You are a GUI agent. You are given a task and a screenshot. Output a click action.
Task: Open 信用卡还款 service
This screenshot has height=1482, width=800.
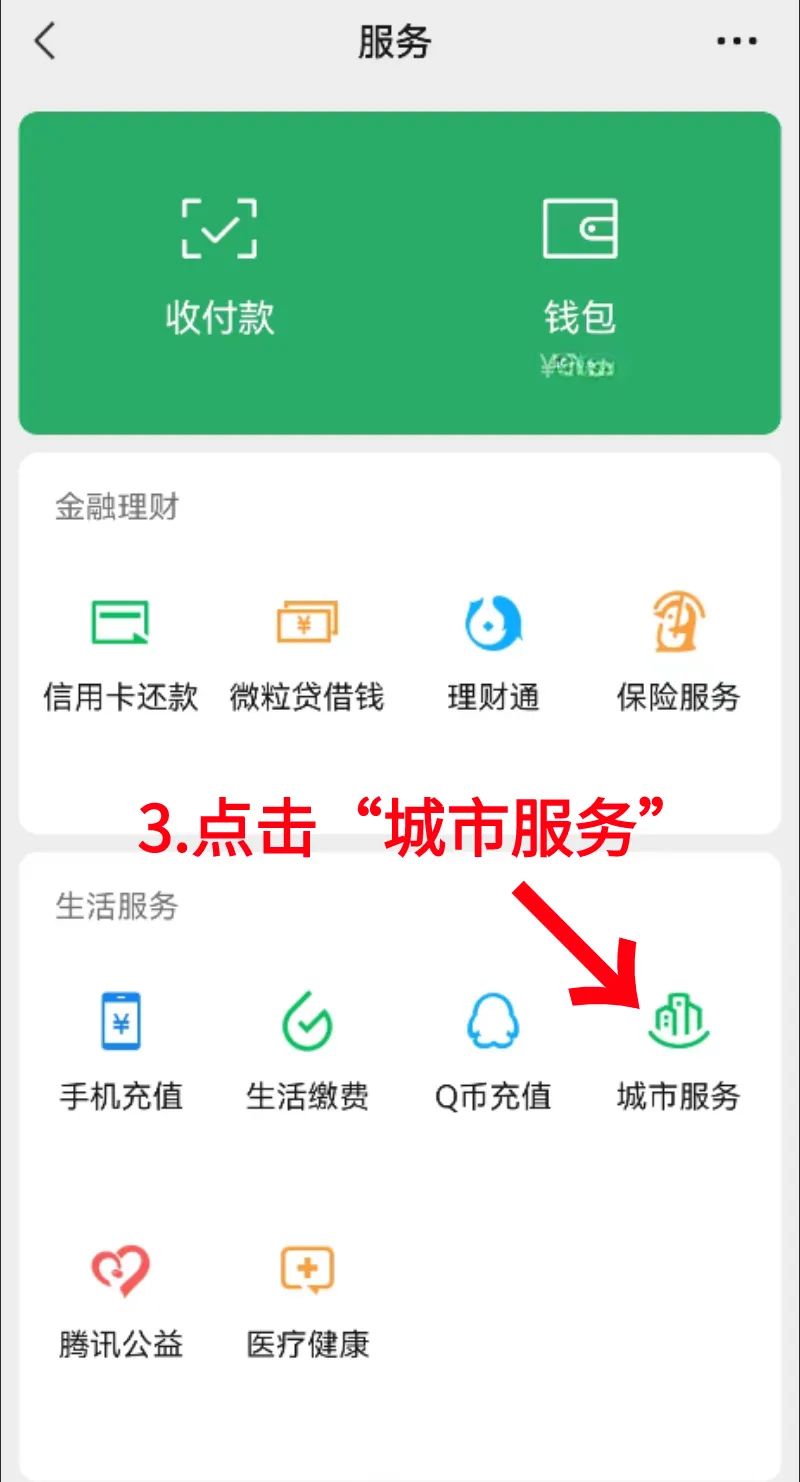[x=120, y=653]
